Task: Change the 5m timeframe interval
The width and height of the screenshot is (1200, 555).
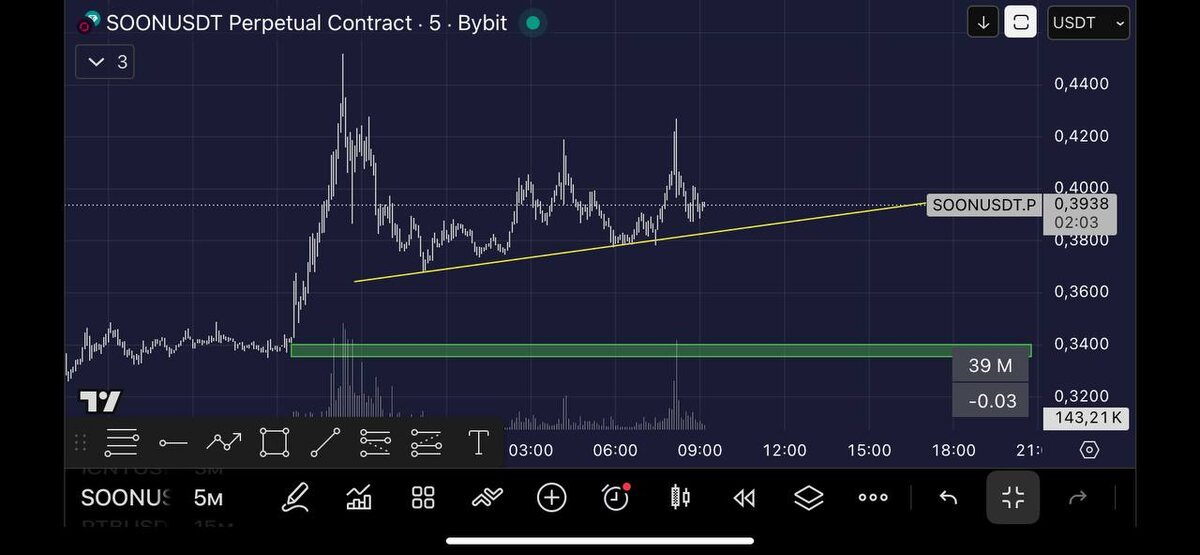Action: [208, 497]
